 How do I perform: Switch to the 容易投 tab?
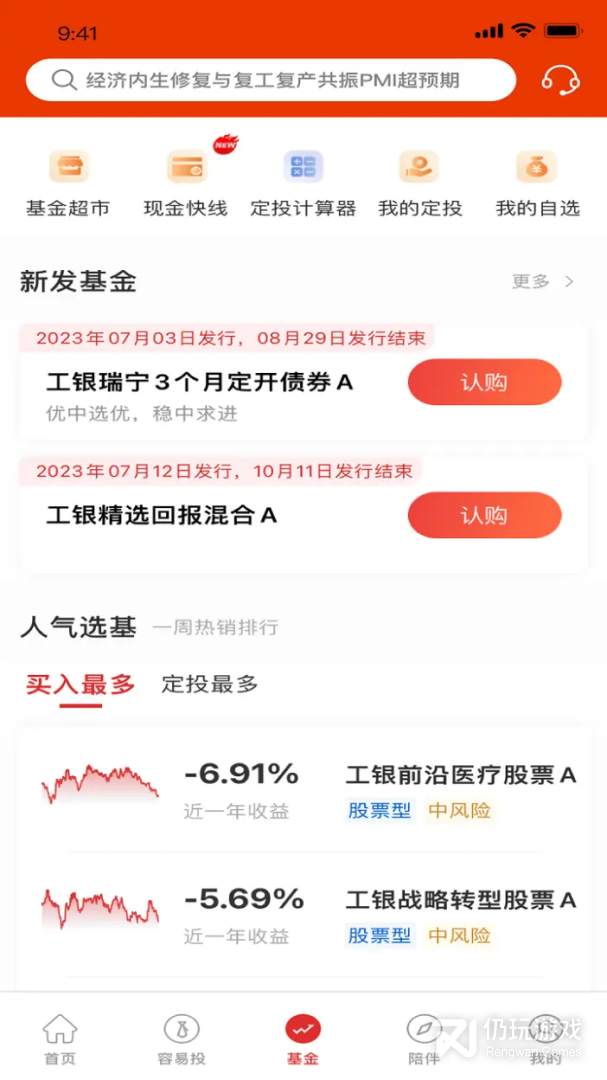click(181, 1038)
